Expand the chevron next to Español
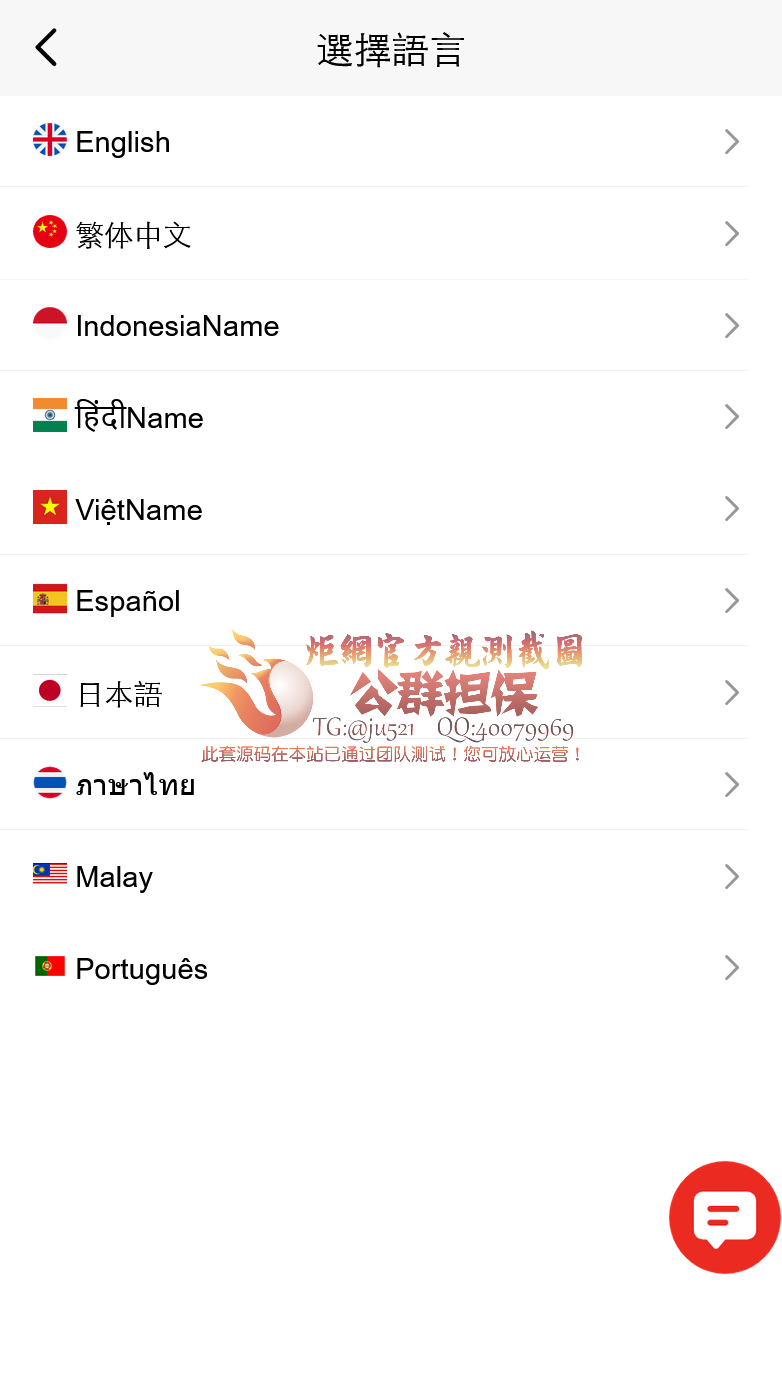 (x=731, y=600)
